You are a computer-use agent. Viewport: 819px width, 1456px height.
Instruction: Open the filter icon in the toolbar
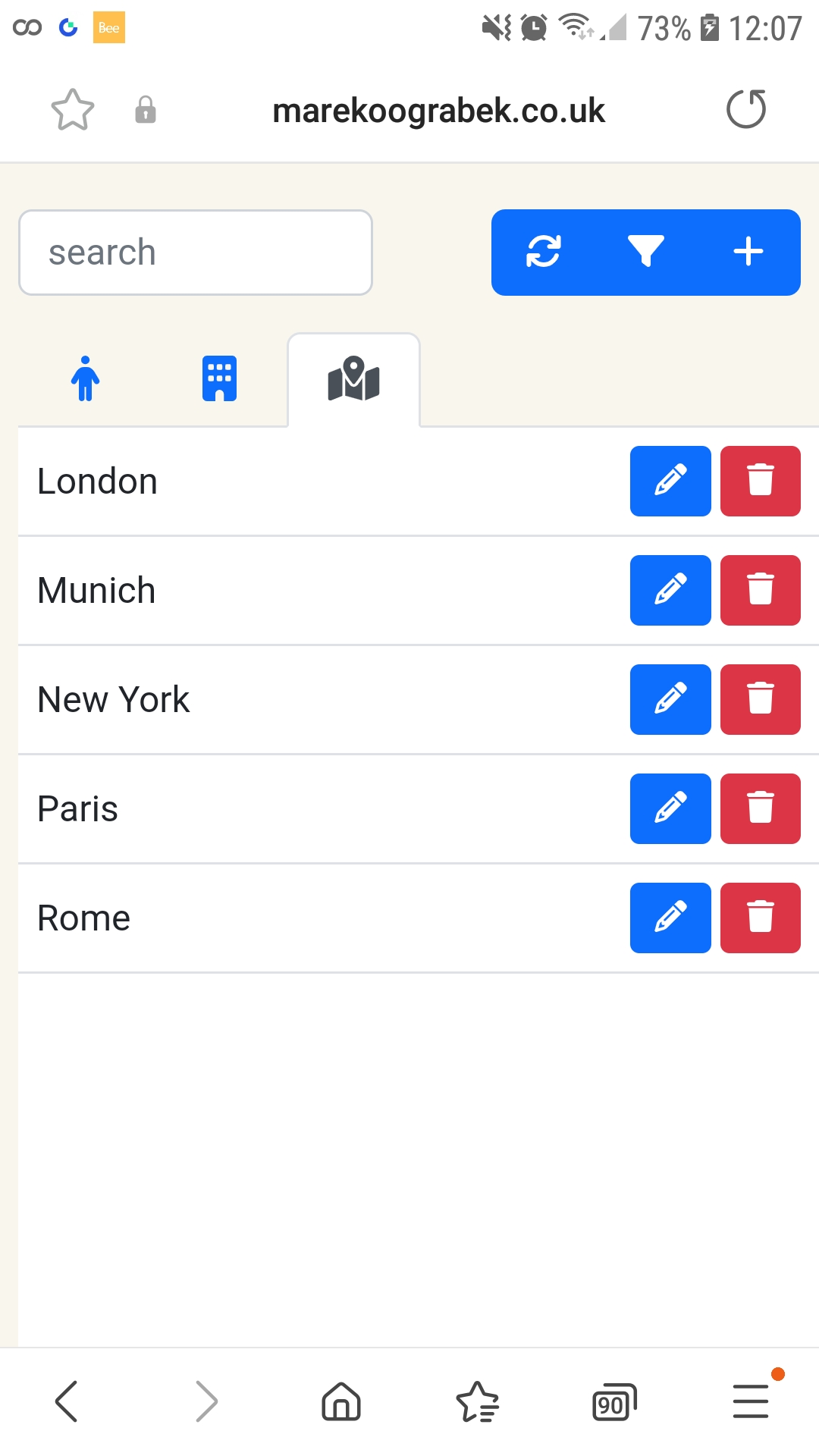[646, 252]
